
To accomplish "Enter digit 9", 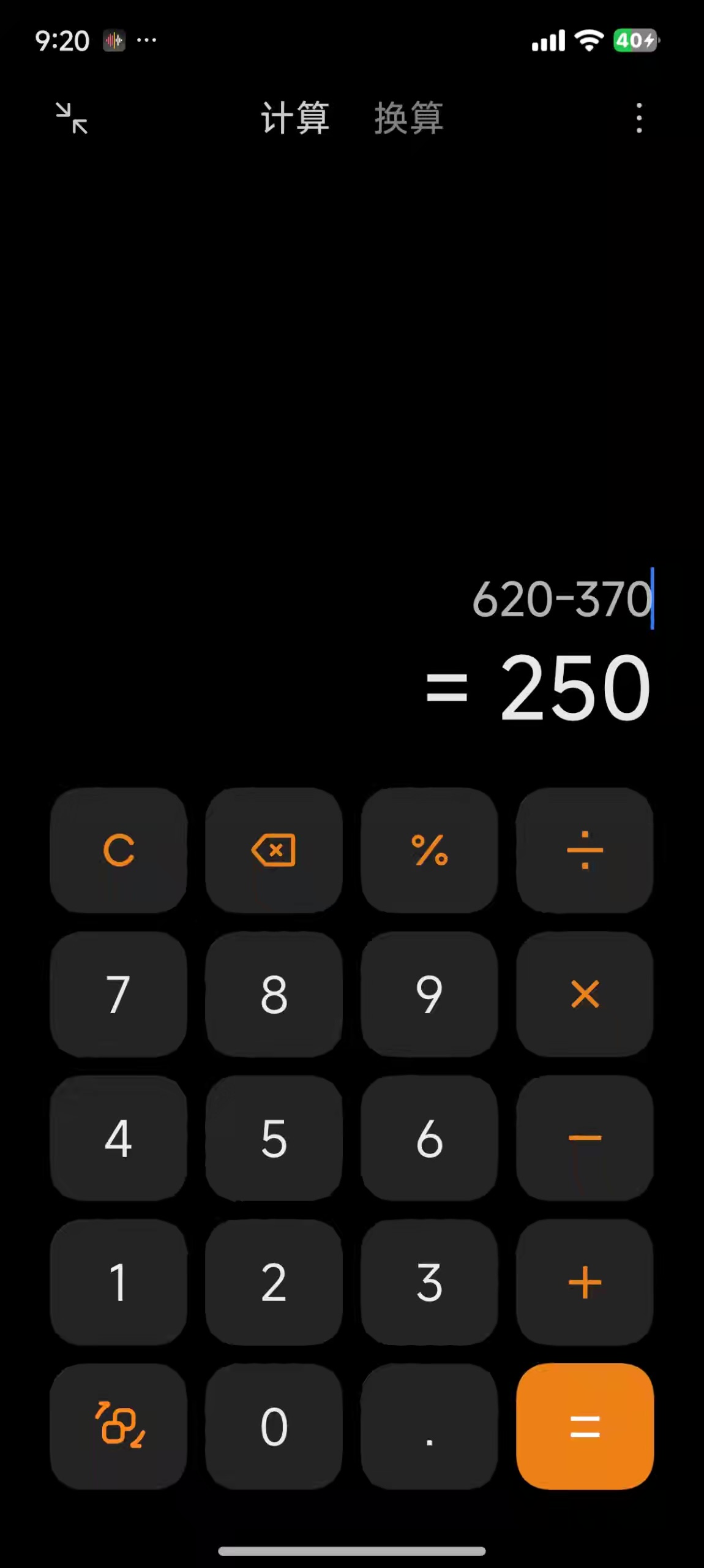I will [429, 994].
